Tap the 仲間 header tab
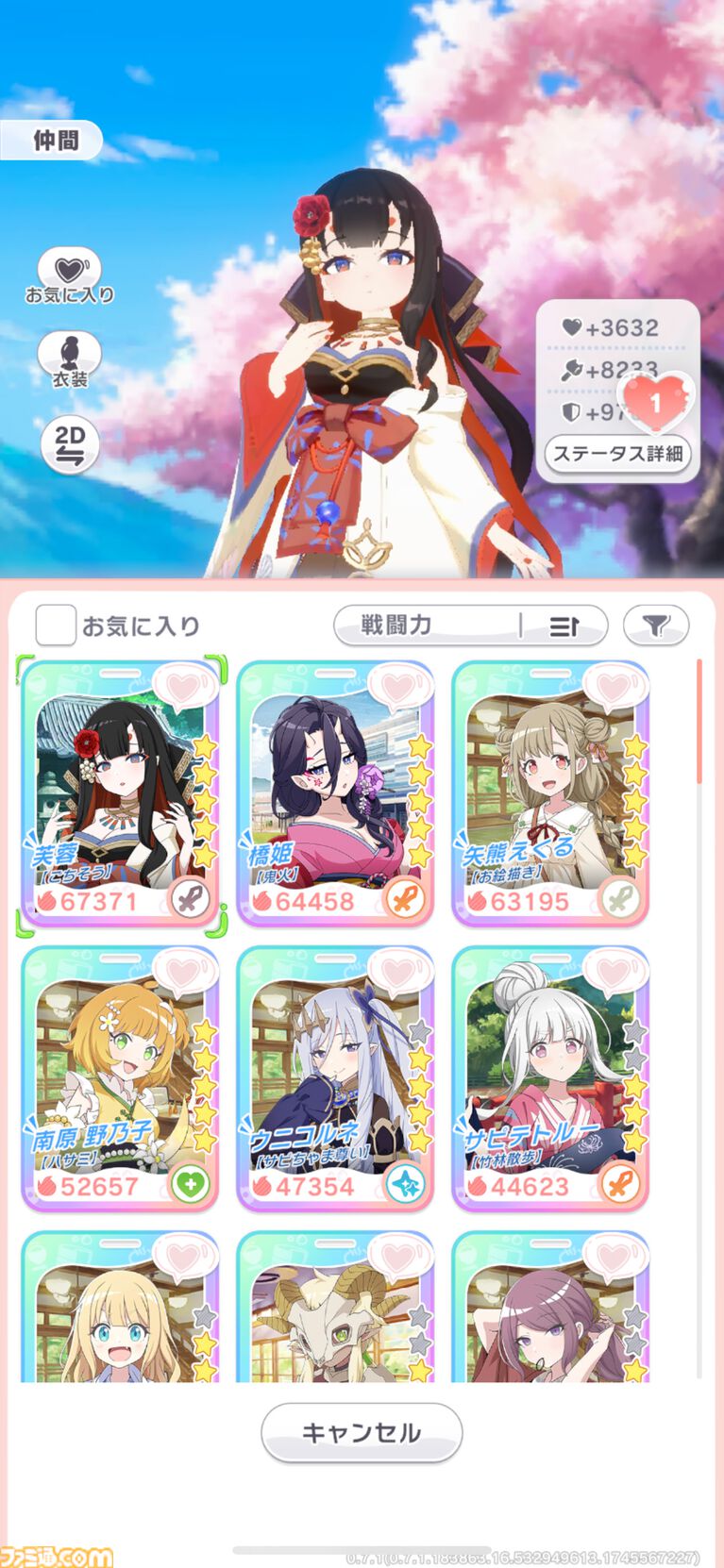The image size is (724, 1568). coord(54,141)
